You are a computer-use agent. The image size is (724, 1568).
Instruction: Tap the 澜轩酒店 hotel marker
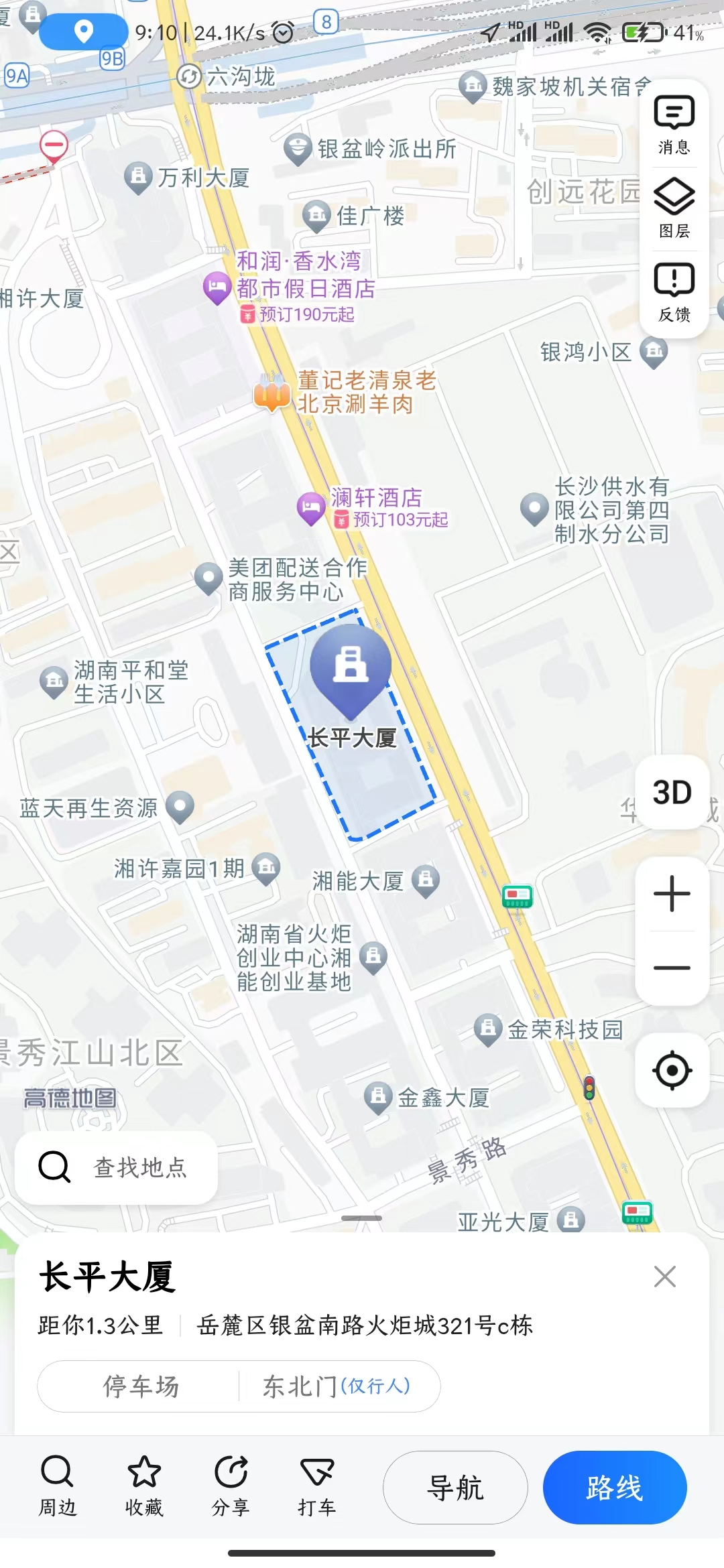311,508
